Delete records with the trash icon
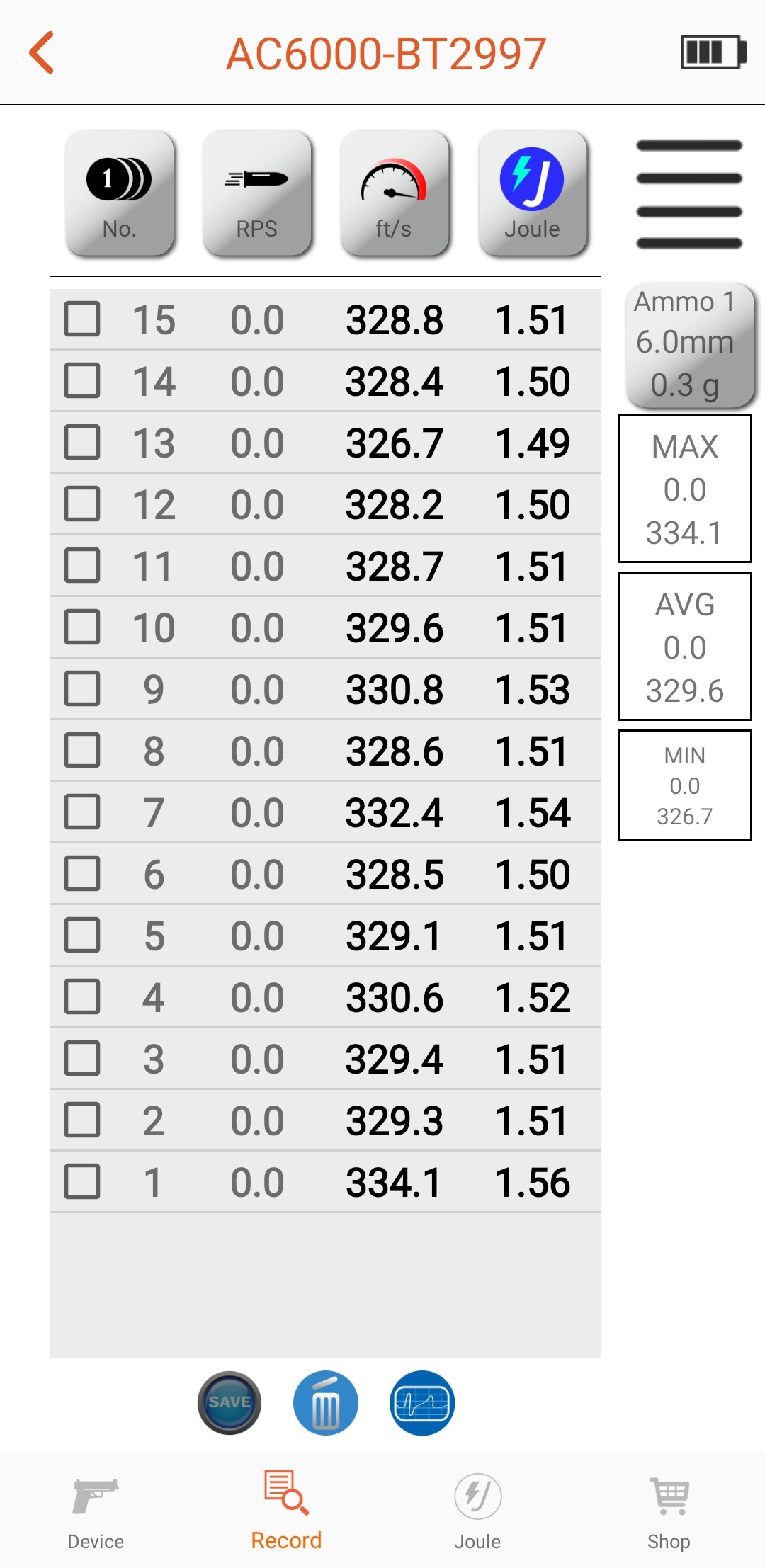This screenshot has width=765, height=1568. (325, 1402)
